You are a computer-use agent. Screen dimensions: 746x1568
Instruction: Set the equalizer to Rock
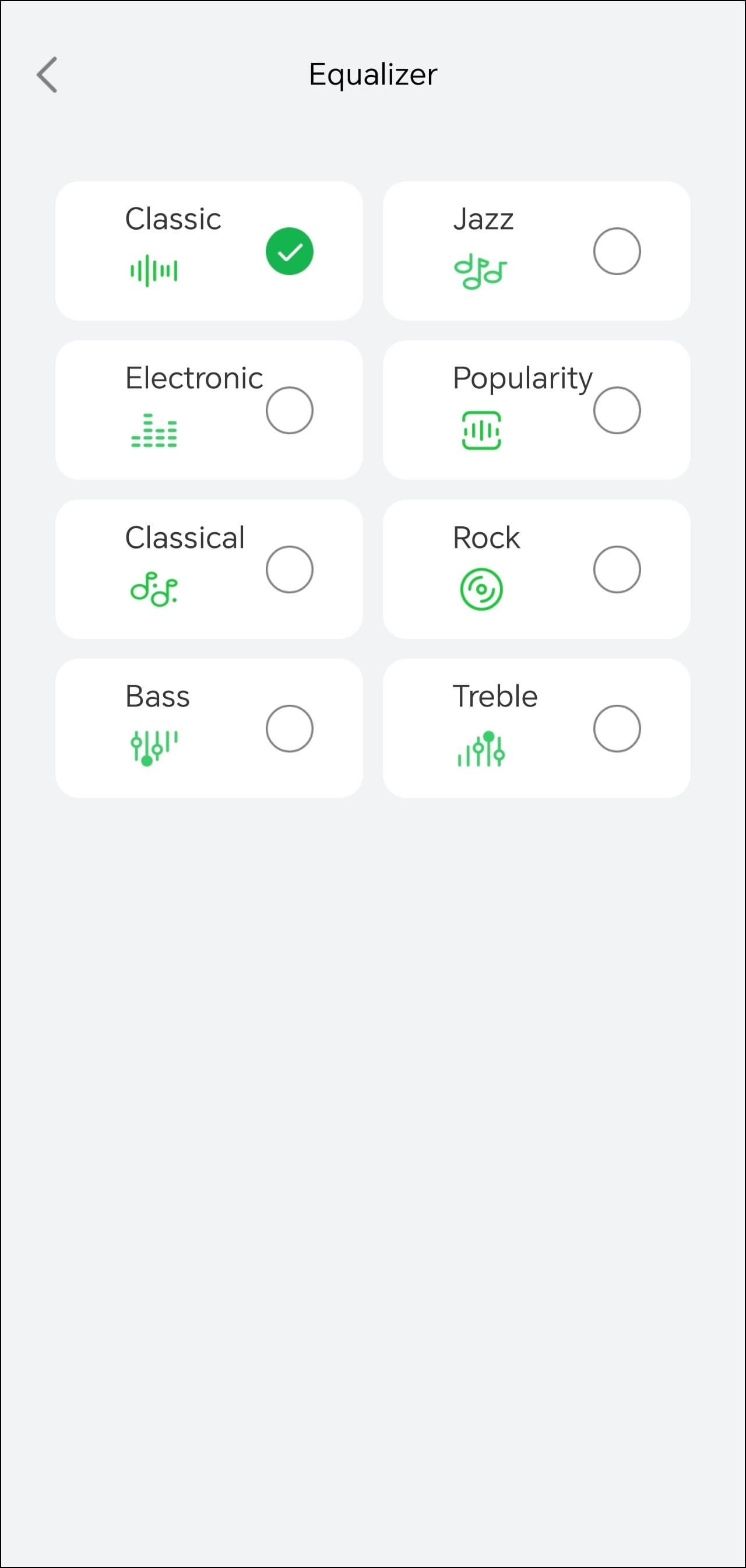click(617, 569)
